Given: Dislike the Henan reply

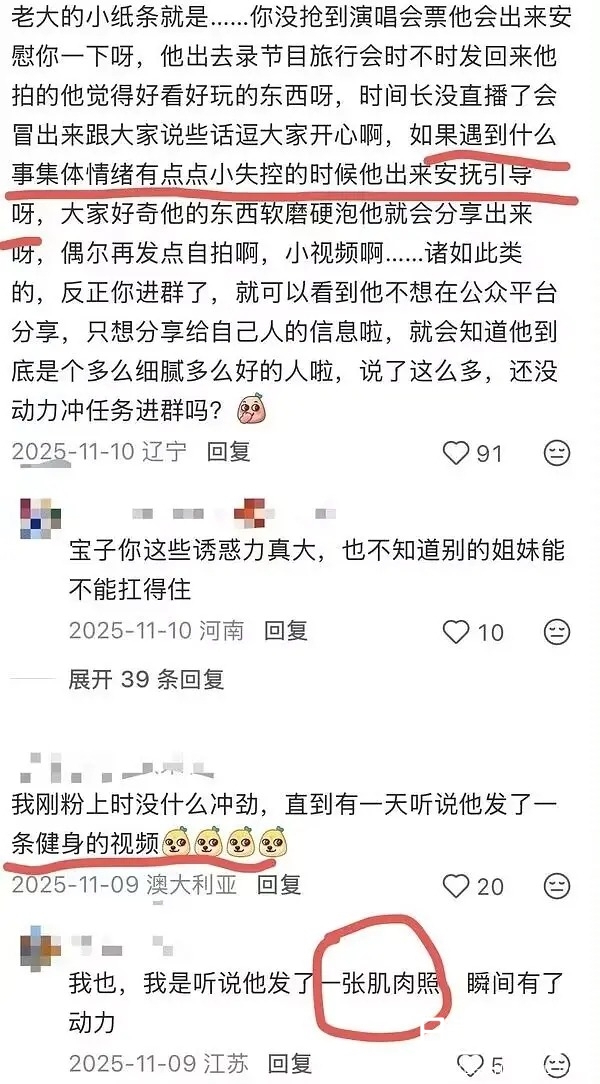Looking at the screenshot, I should pyautogui.click(x=557, y=632).
